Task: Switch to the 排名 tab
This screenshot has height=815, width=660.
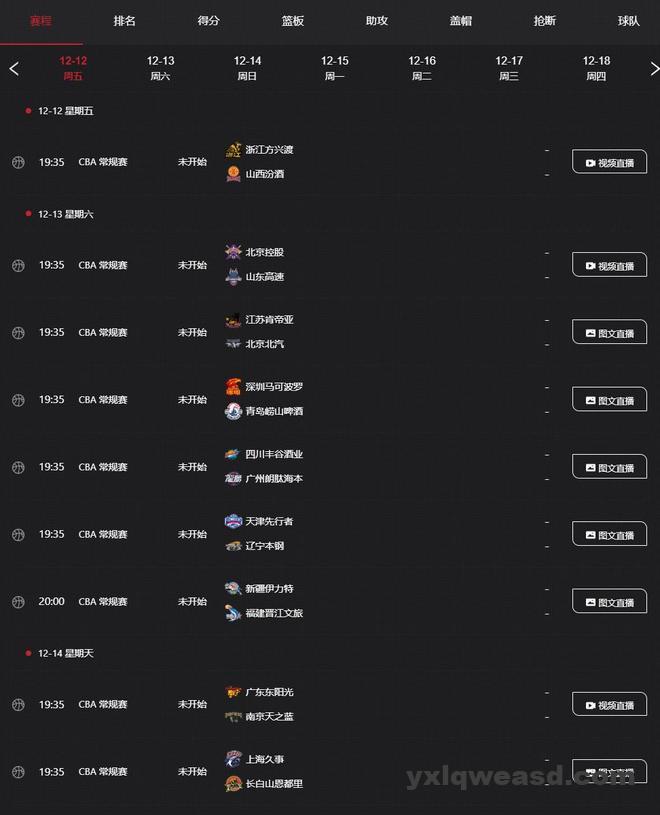Action: click(x=125, y=21)
